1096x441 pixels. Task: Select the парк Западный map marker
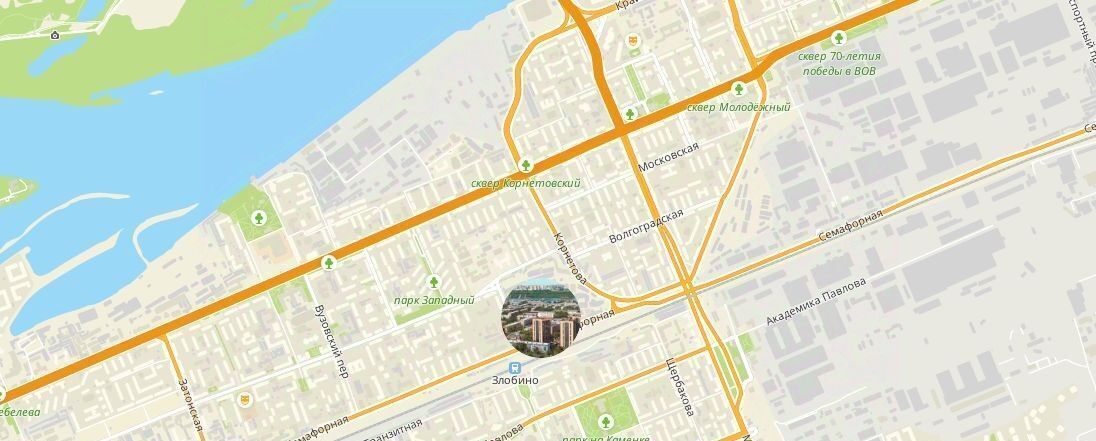(434, 283)
